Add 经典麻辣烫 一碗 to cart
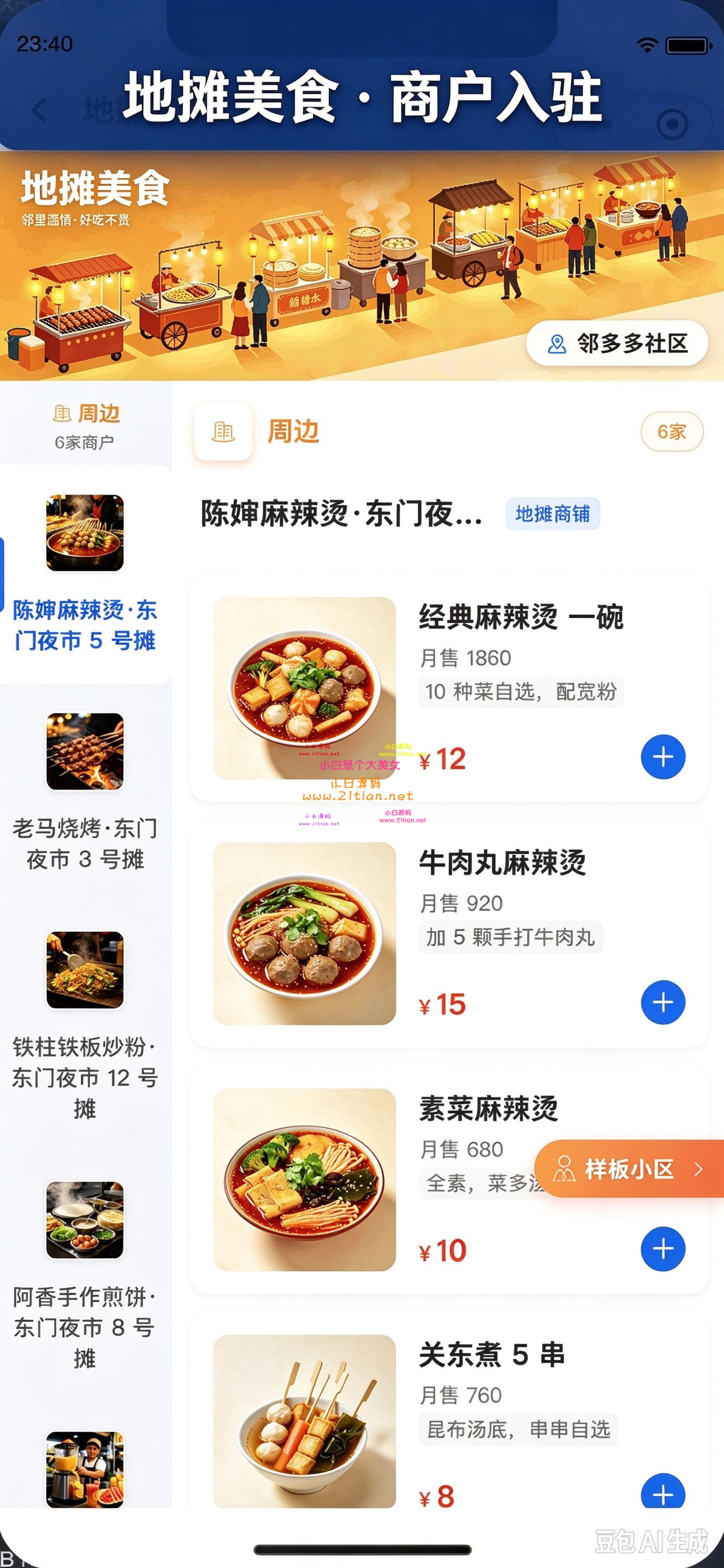This screenshot has width=724, height=1568. tap(663, 757)
